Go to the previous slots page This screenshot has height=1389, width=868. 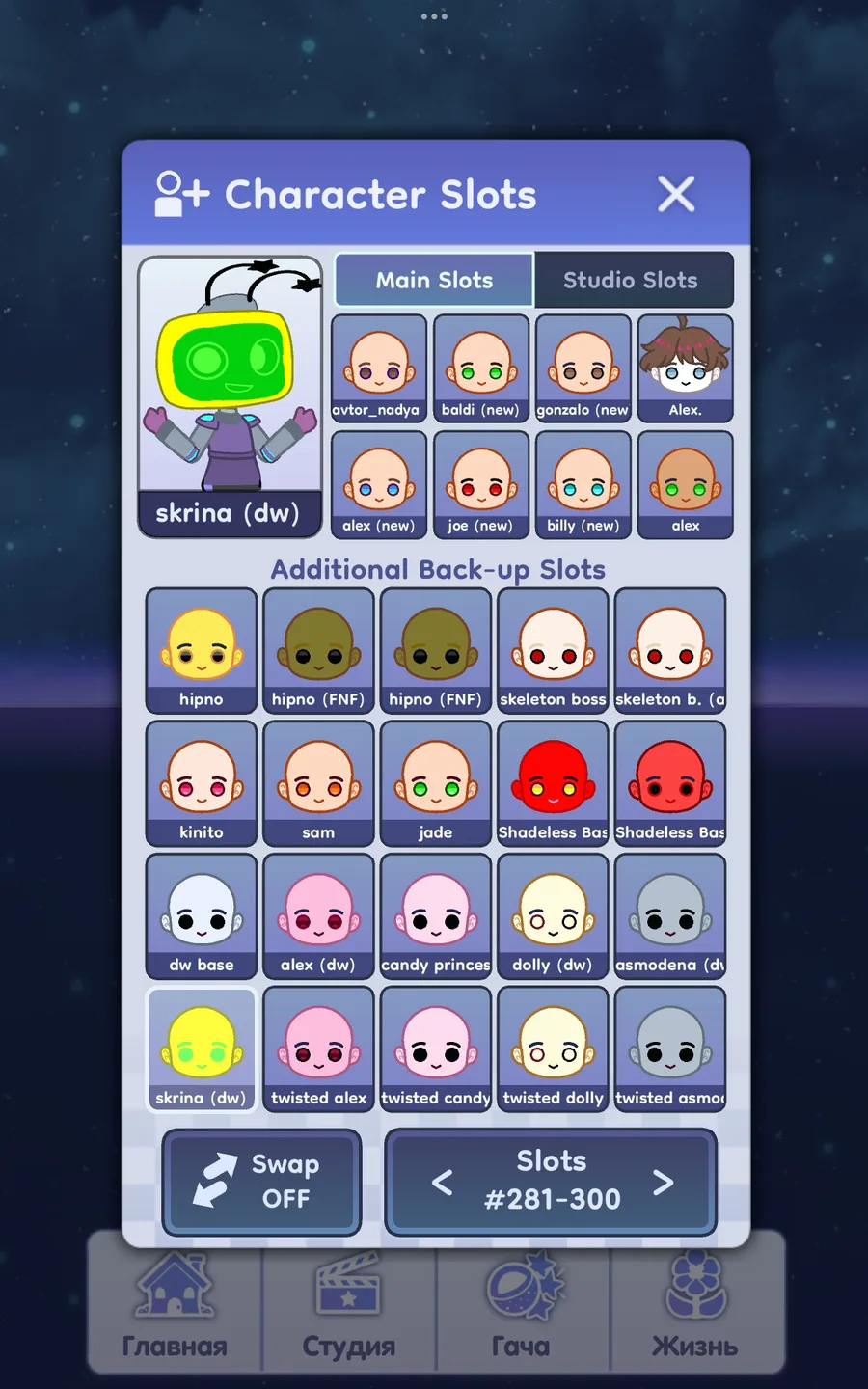click(x=442, y=1182)
